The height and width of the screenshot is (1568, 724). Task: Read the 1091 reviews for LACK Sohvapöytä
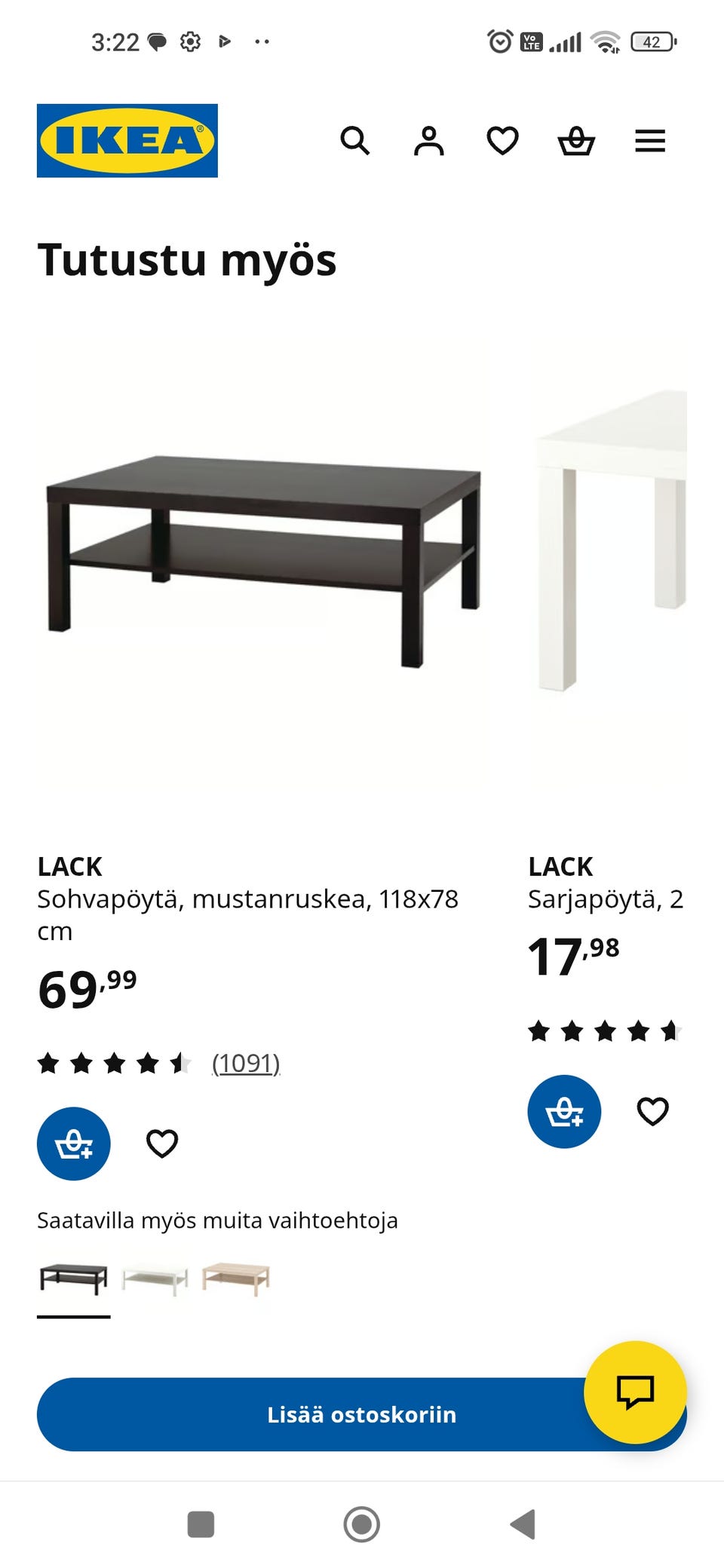[x=246, y=1064]
